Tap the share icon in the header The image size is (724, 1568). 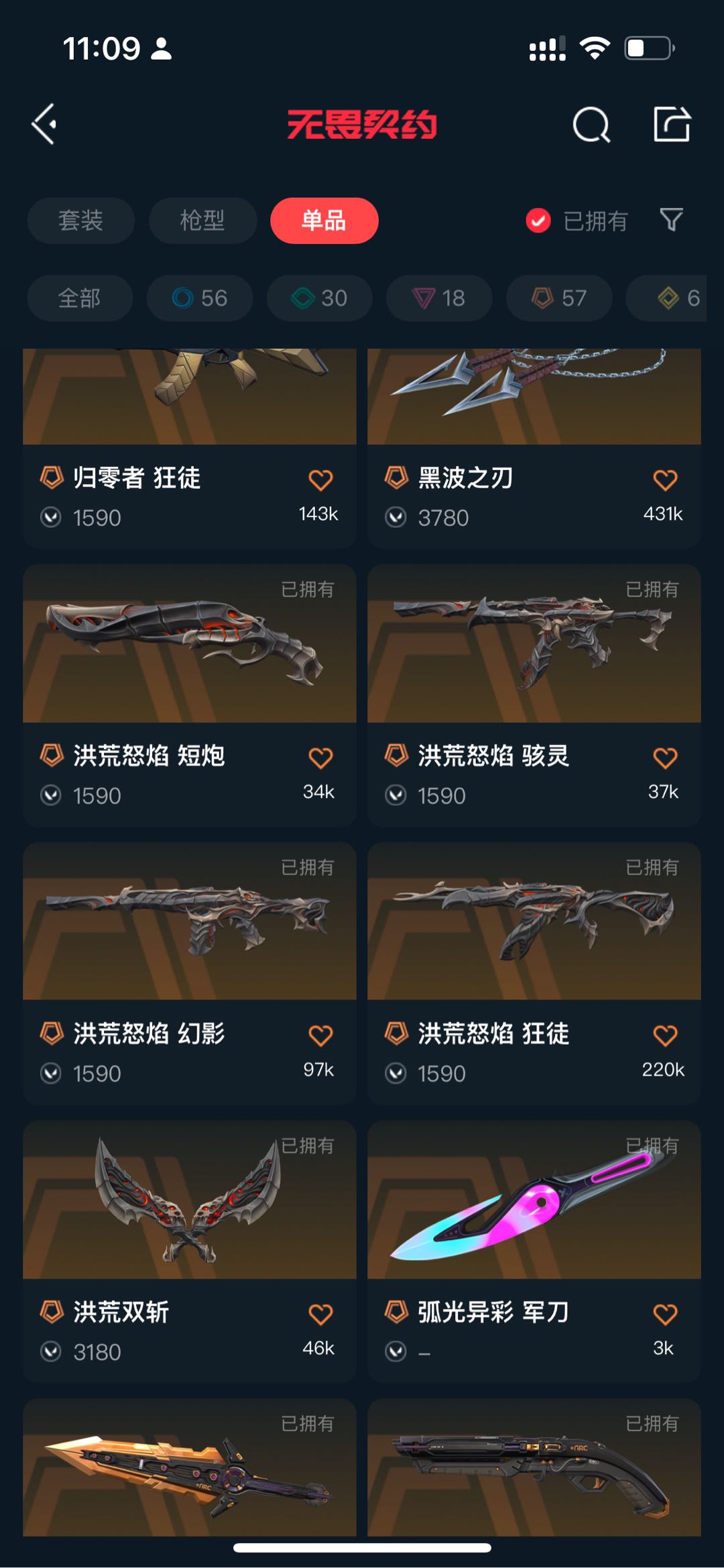(x=671, y=125)
